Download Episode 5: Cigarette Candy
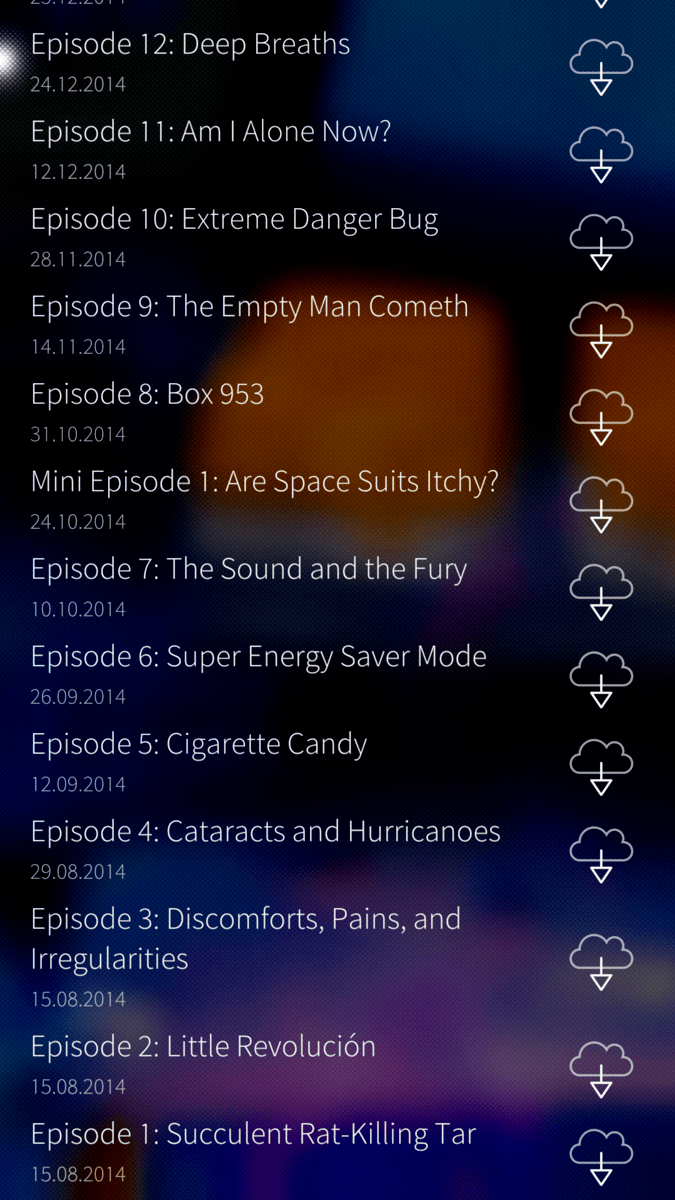Image resolution: width=675 pixels, height=1200 pixels. pyautogui.click(x=601, y=767)
